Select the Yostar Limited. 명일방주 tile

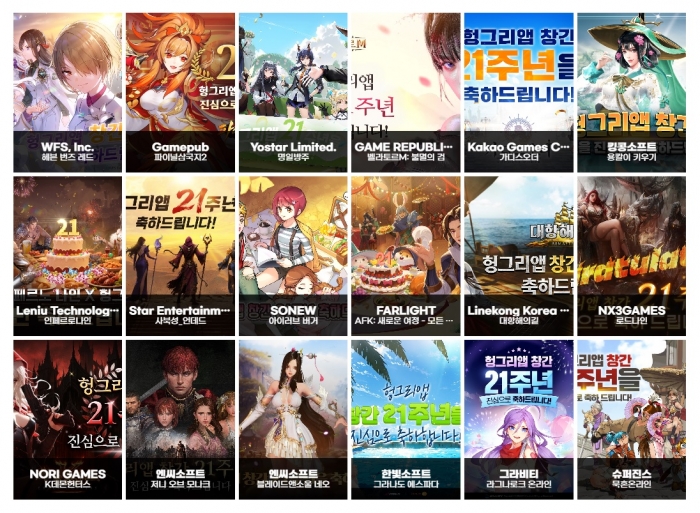point(293,92)
